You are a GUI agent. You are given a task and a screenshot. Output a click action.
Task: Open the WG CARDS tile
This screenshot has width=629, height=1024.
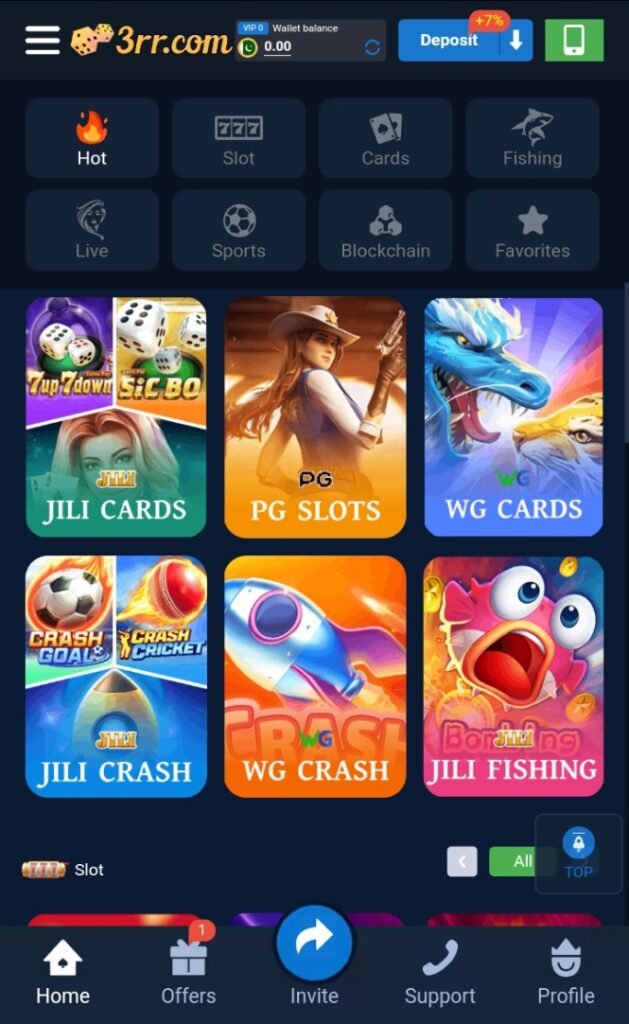(x=513, y=417)
